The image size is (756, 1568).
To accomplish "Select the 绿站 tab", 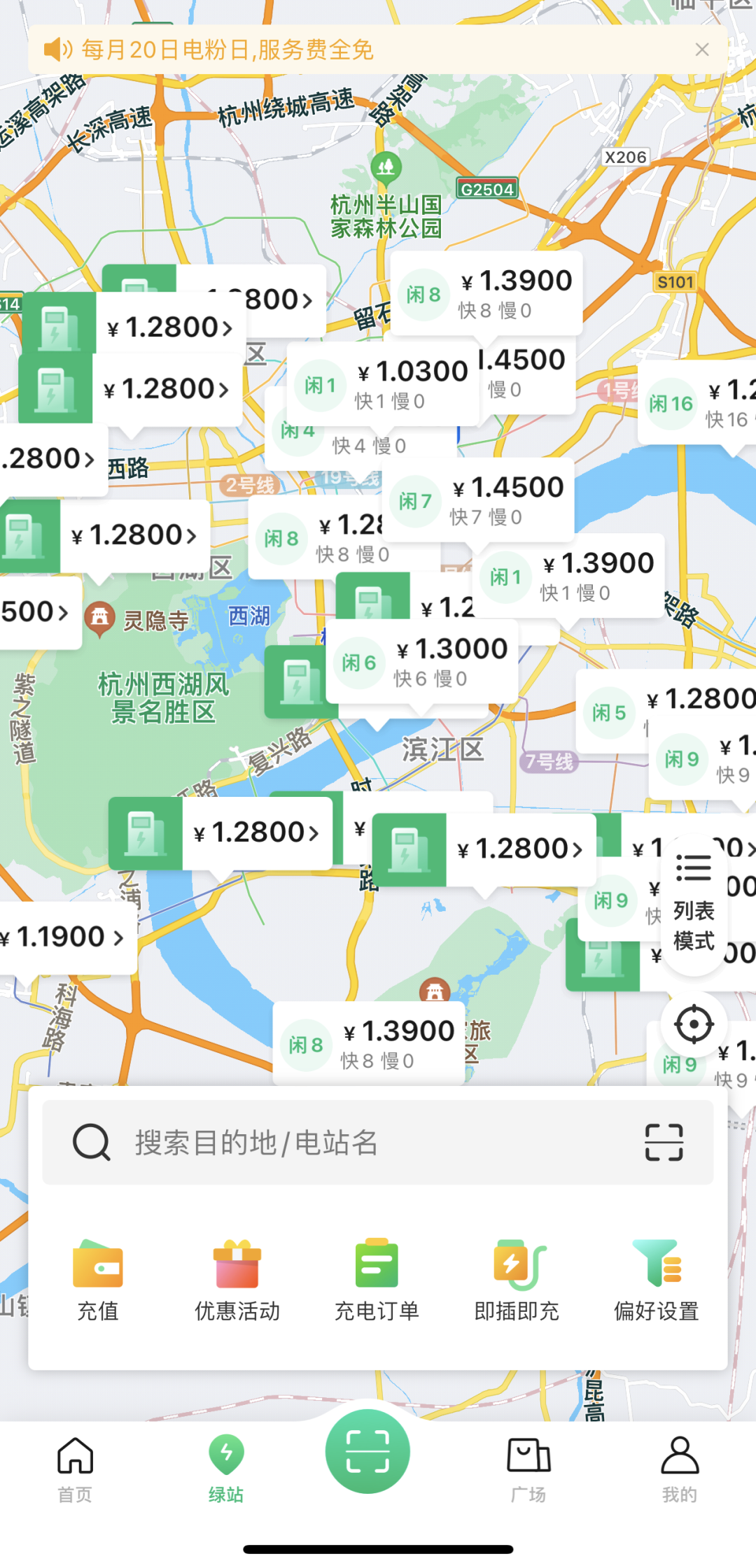I will click(226, 1469).
